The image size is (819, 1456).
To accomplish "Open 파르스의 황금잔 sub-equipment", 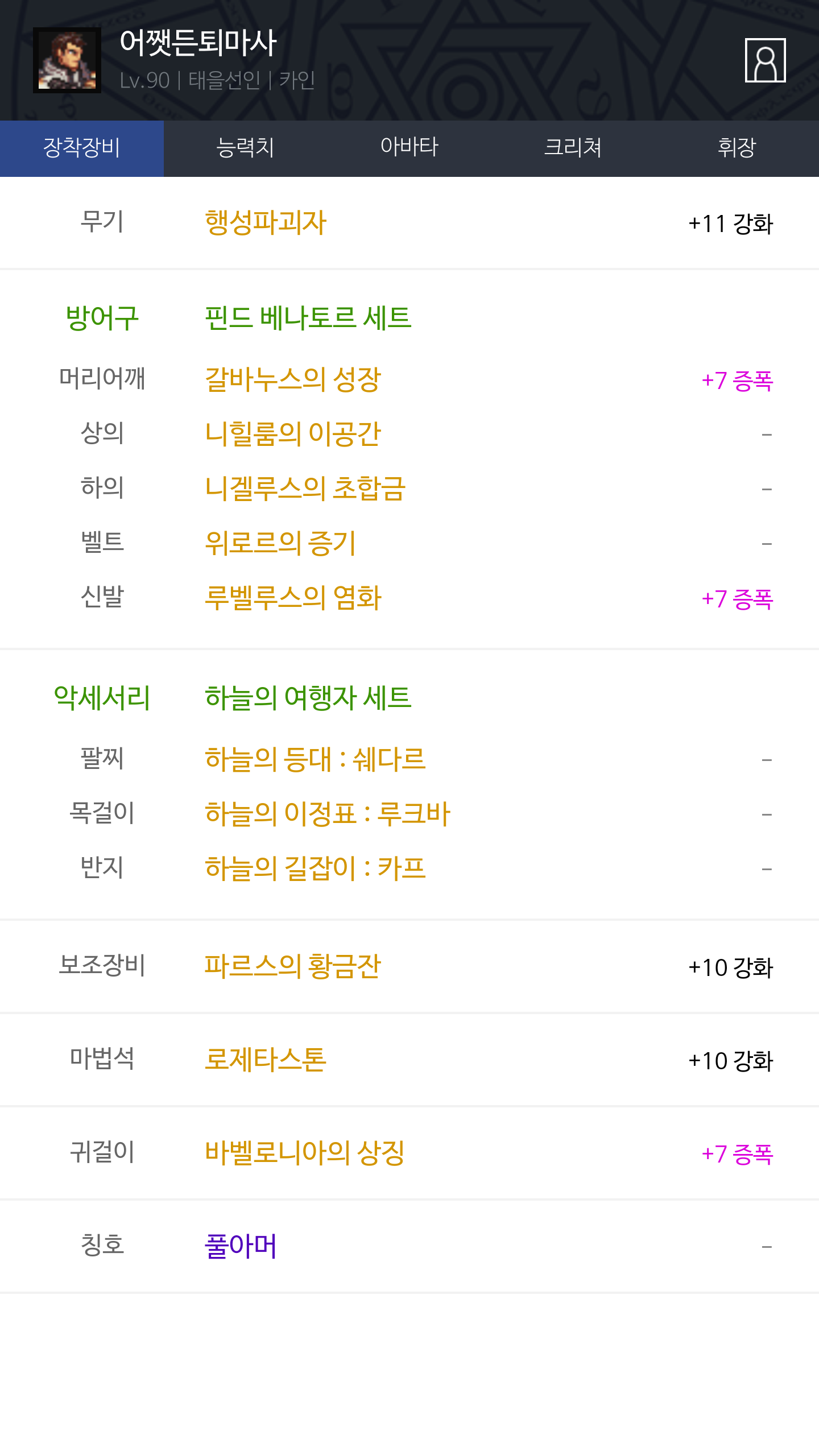I will 292,966.
